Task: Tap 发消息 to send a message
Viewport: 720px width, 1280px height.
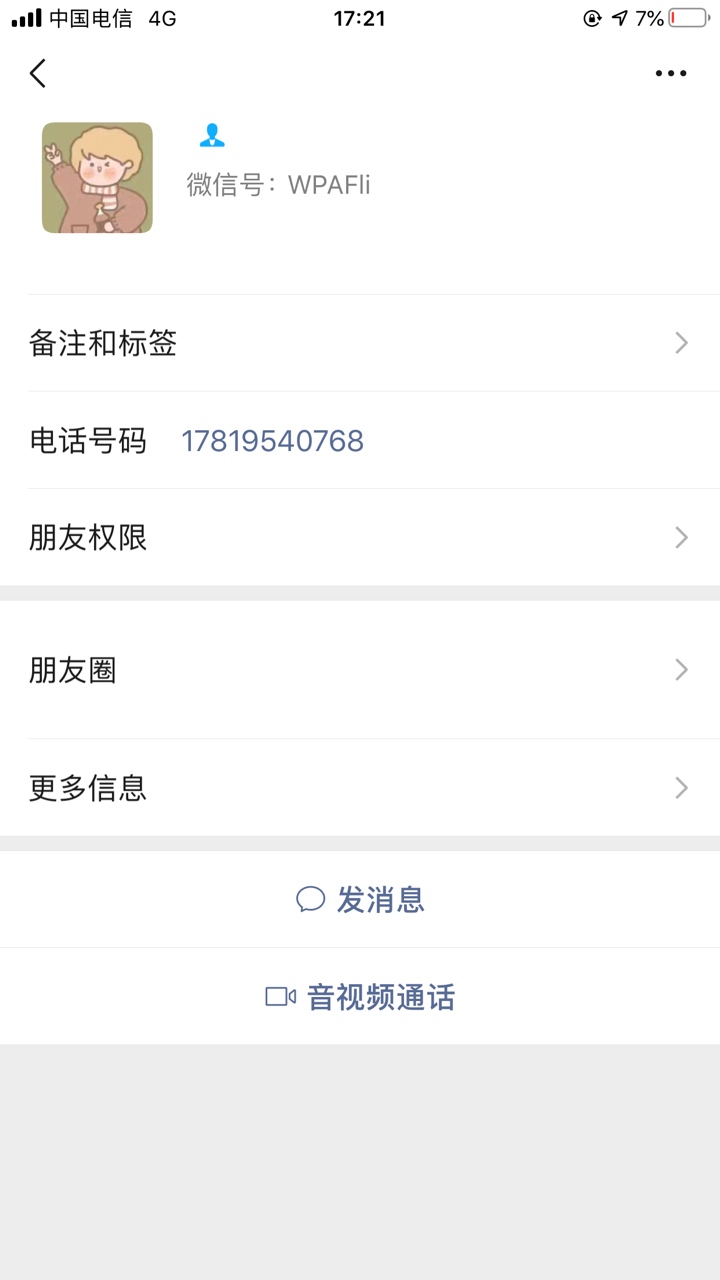Action: [361, 900]
